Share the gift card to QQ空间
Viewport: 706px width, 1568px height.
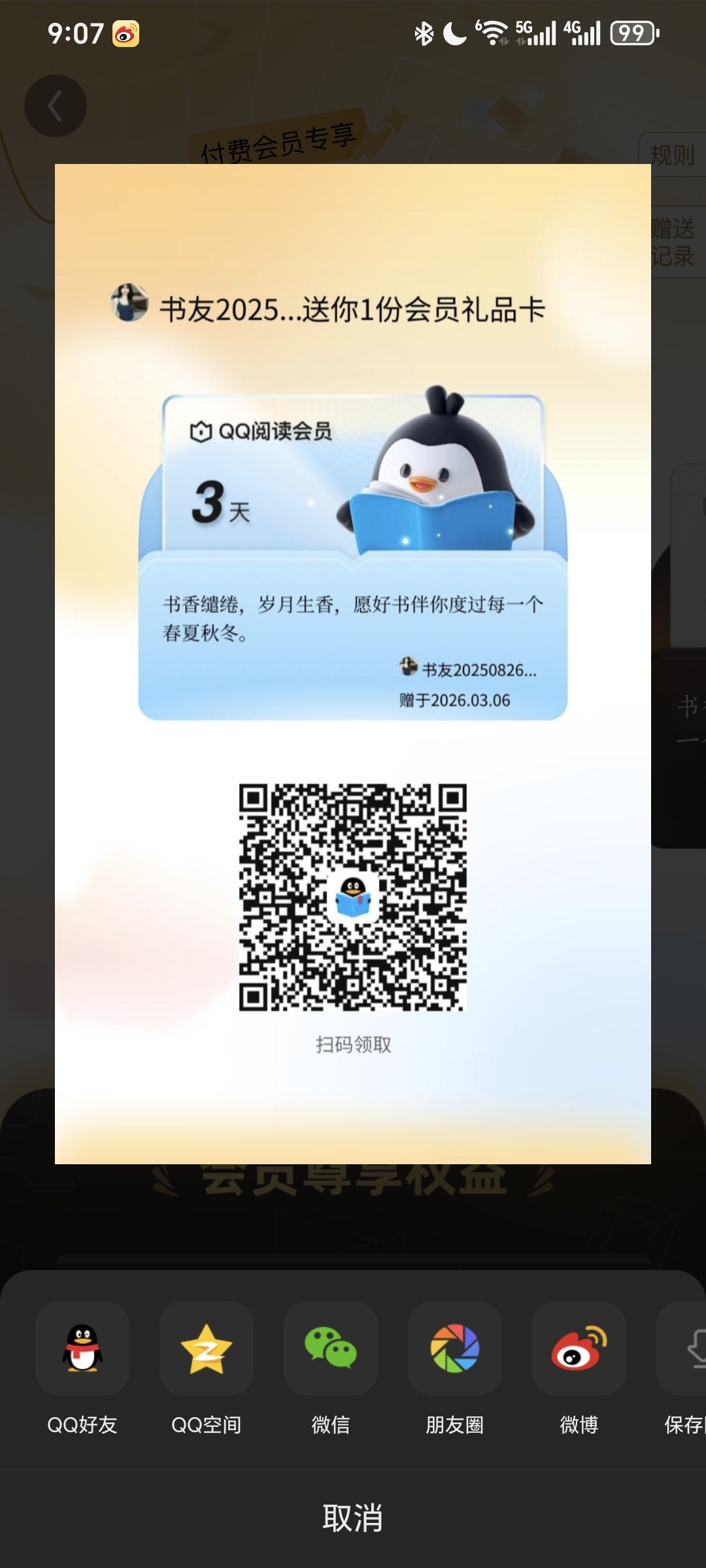(207, 1348)
